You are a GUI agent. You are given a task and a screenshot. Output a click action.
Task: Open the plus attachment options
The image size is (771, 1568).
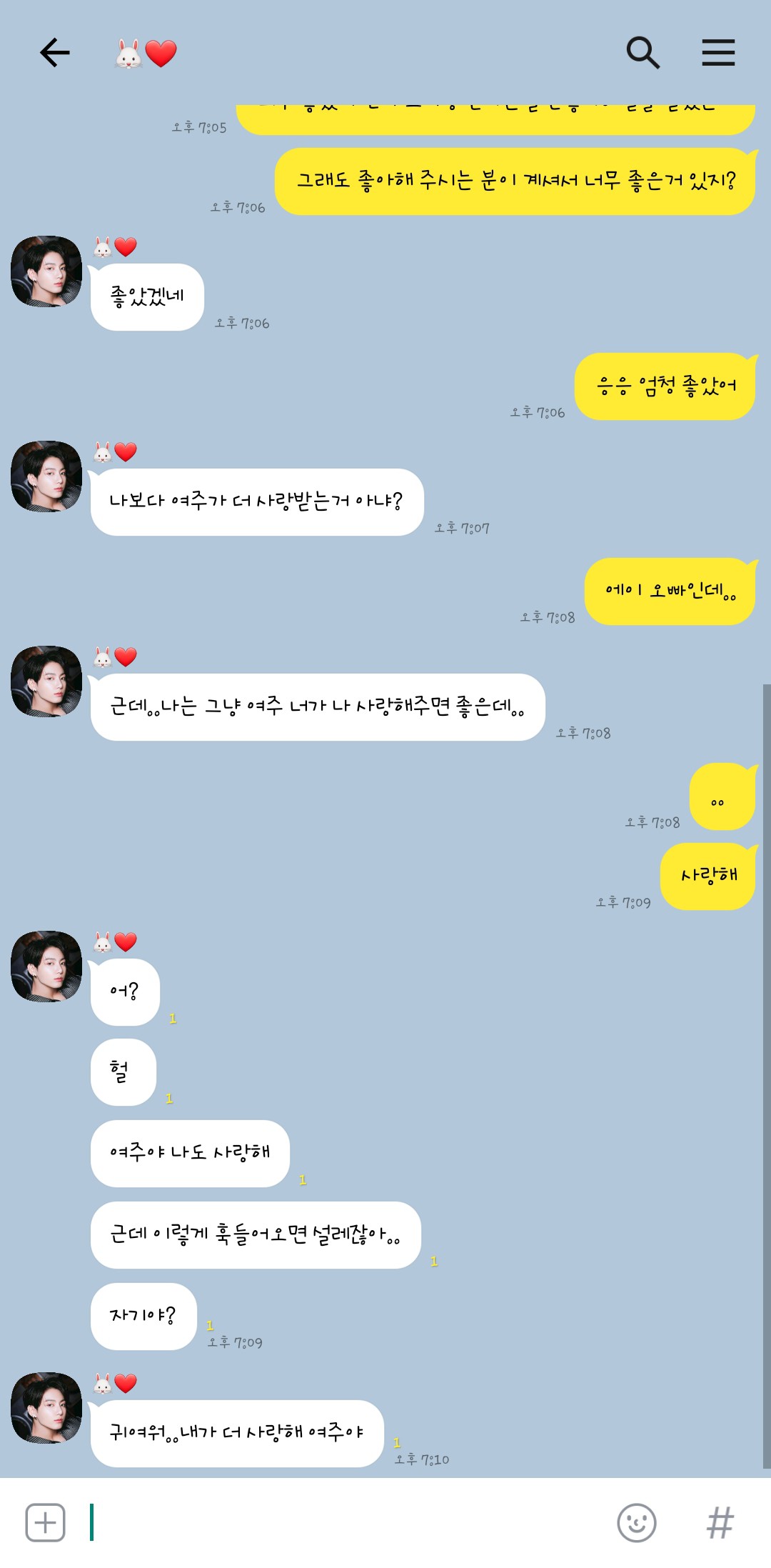click(46, 1522)
